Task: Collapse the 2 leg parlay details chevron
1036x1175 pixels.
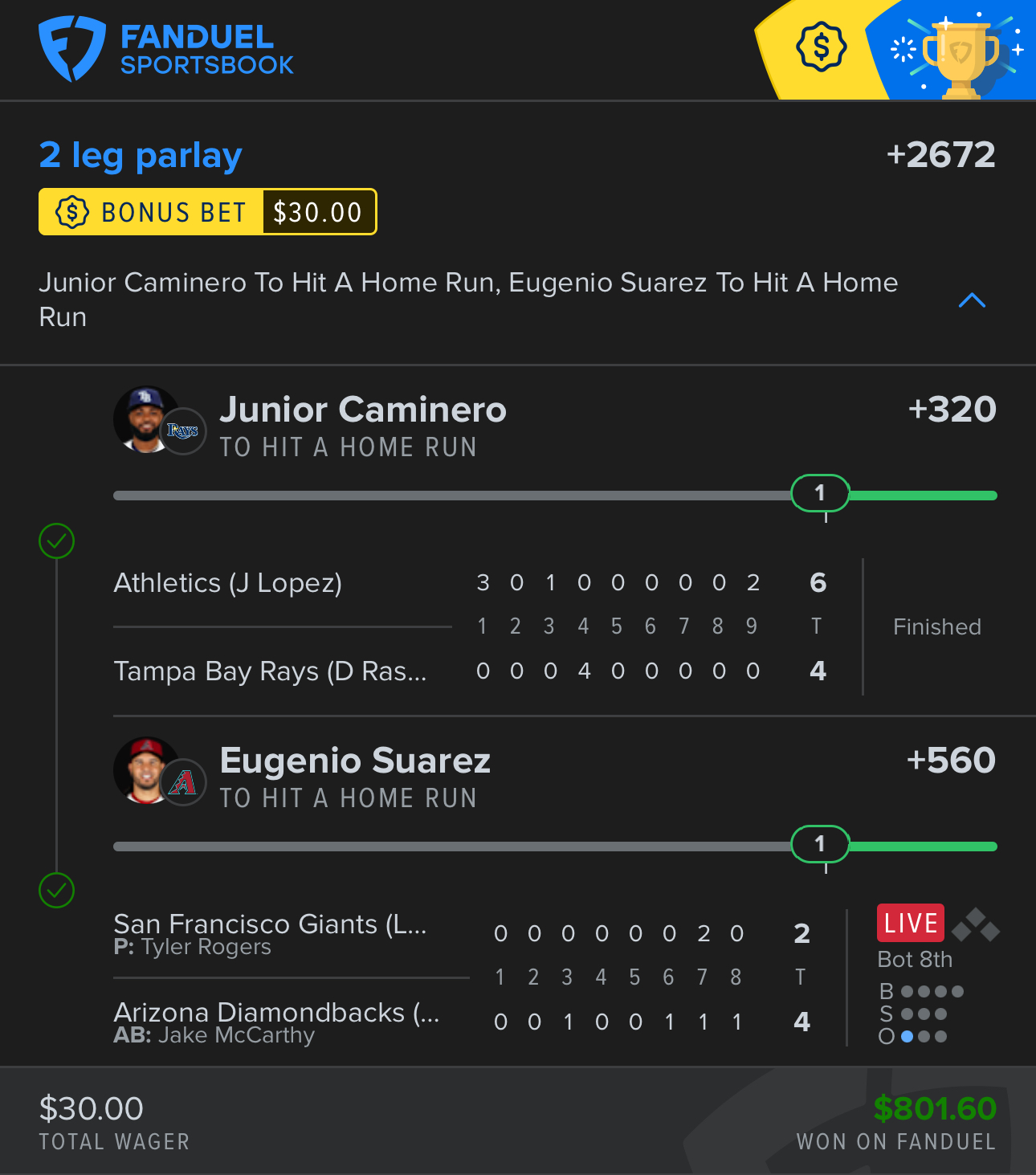Action: click(x=972, y=300)
